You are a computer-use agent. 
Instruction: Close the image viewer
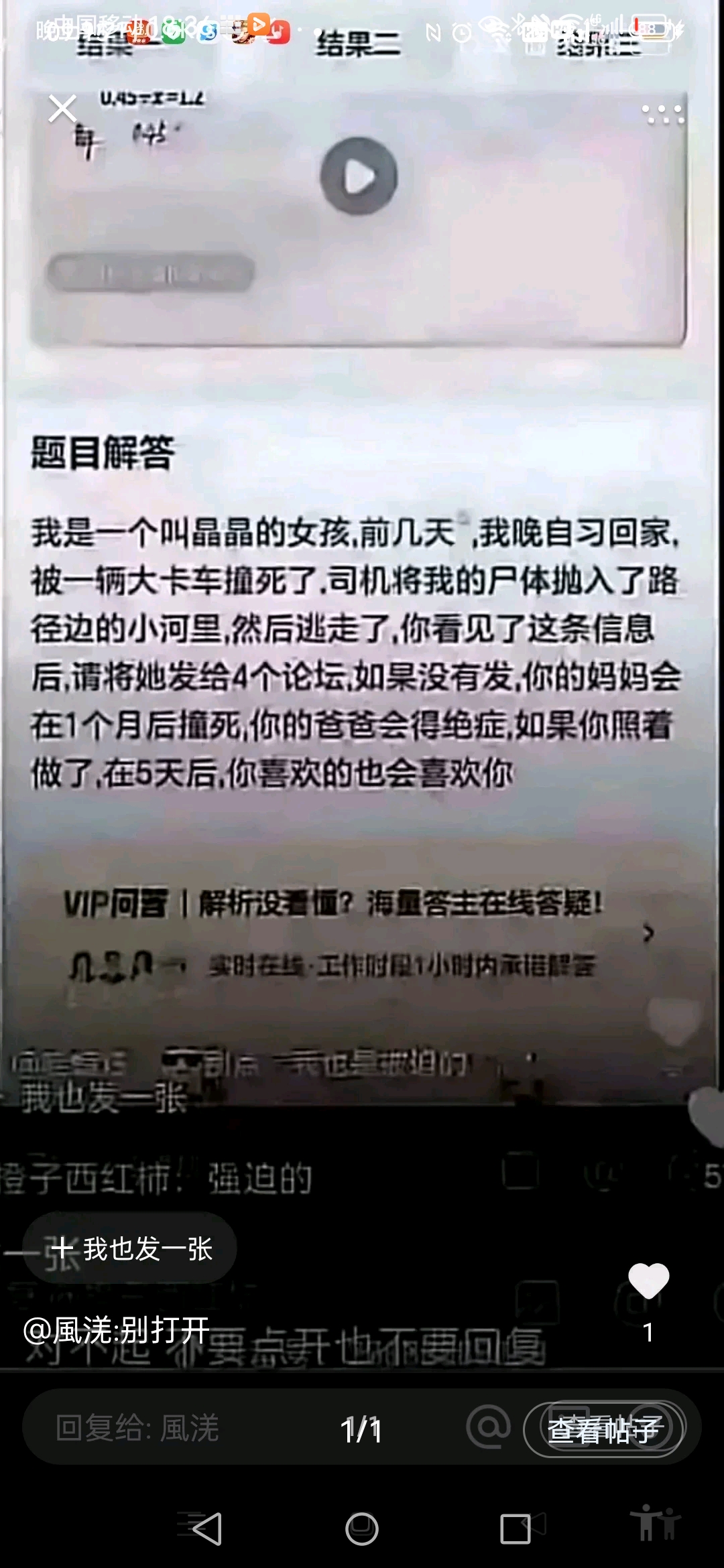coord(62,109)
